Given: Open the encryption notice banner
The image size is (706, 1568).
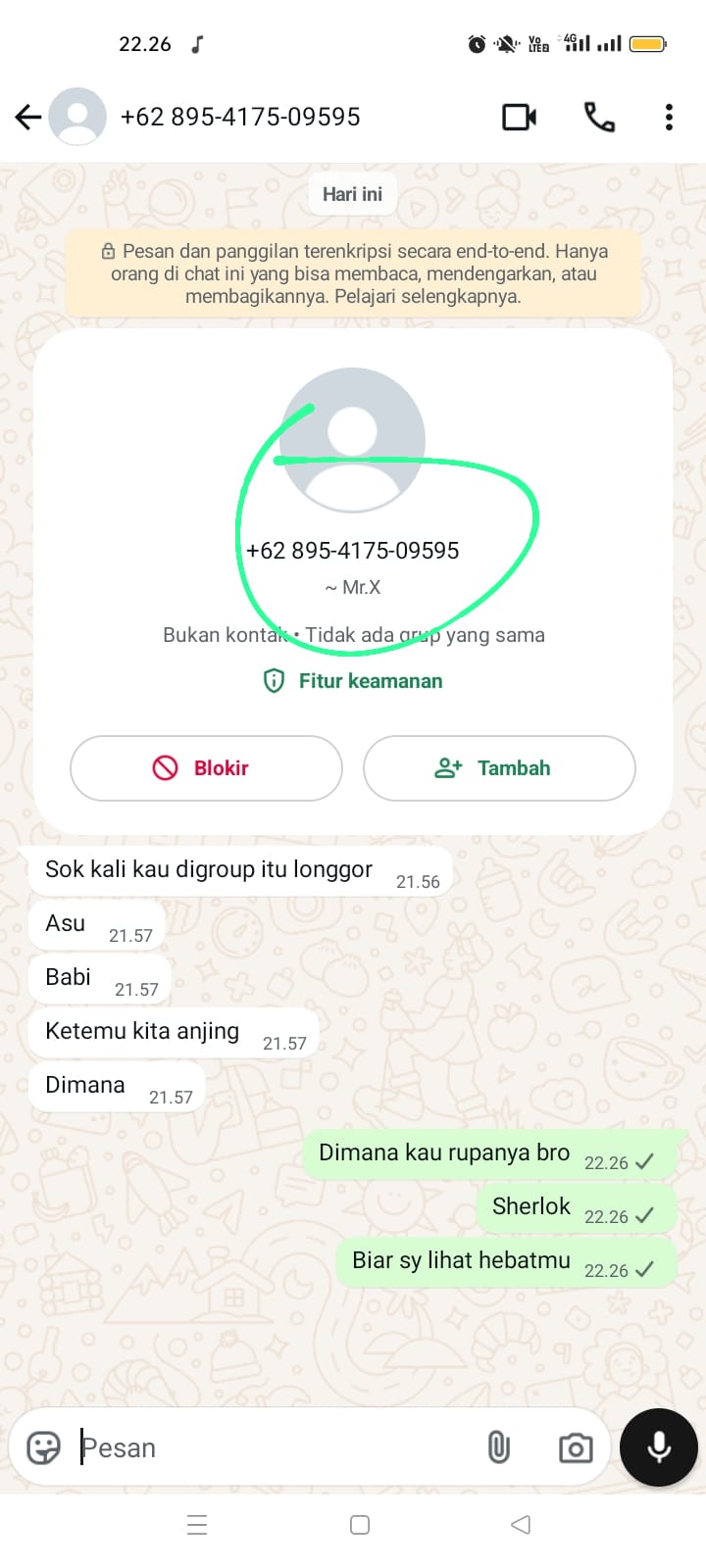Looking at the screenshot, I should (x=353, y=273).
